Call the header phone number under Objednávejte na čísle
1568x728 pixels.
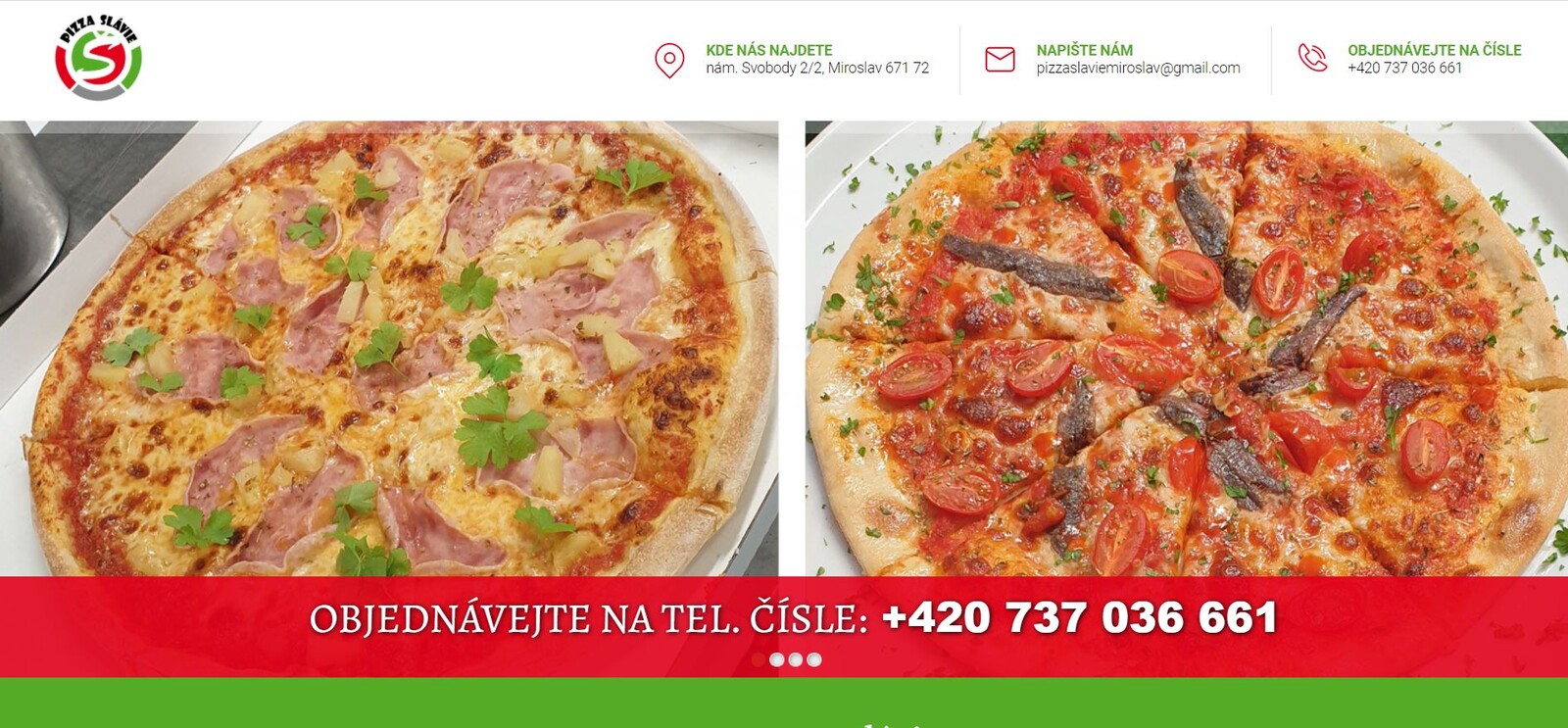click(x=1404, y=69)
